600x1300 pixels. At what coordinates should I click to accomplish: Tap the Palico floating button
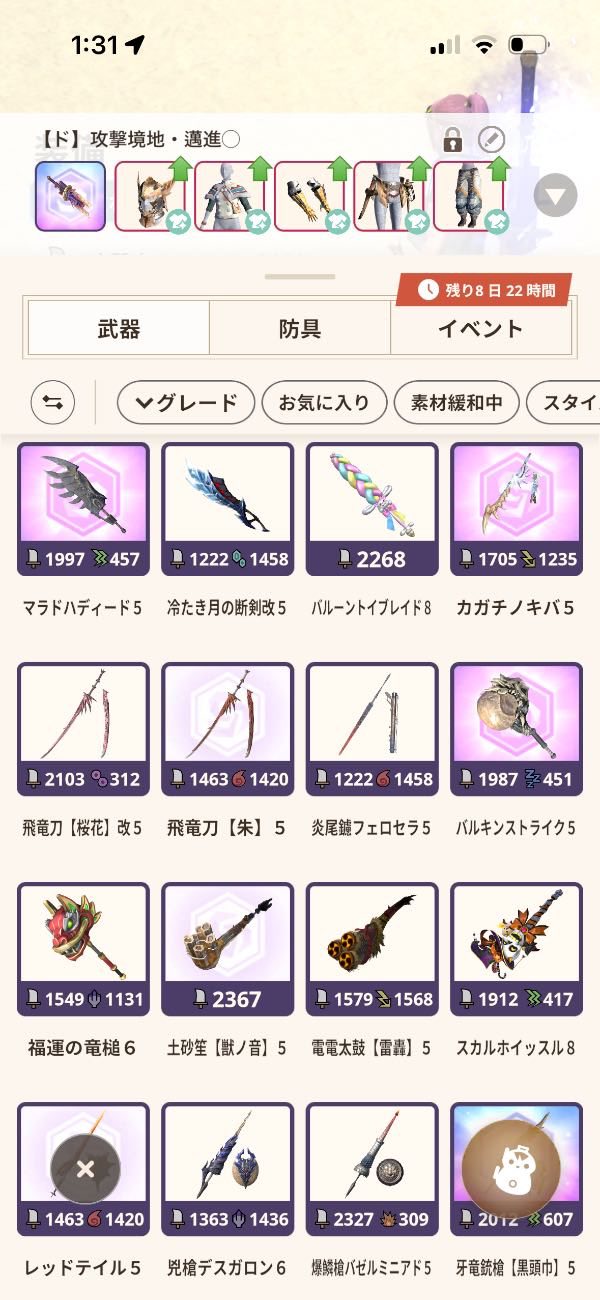click(510, 1168)
